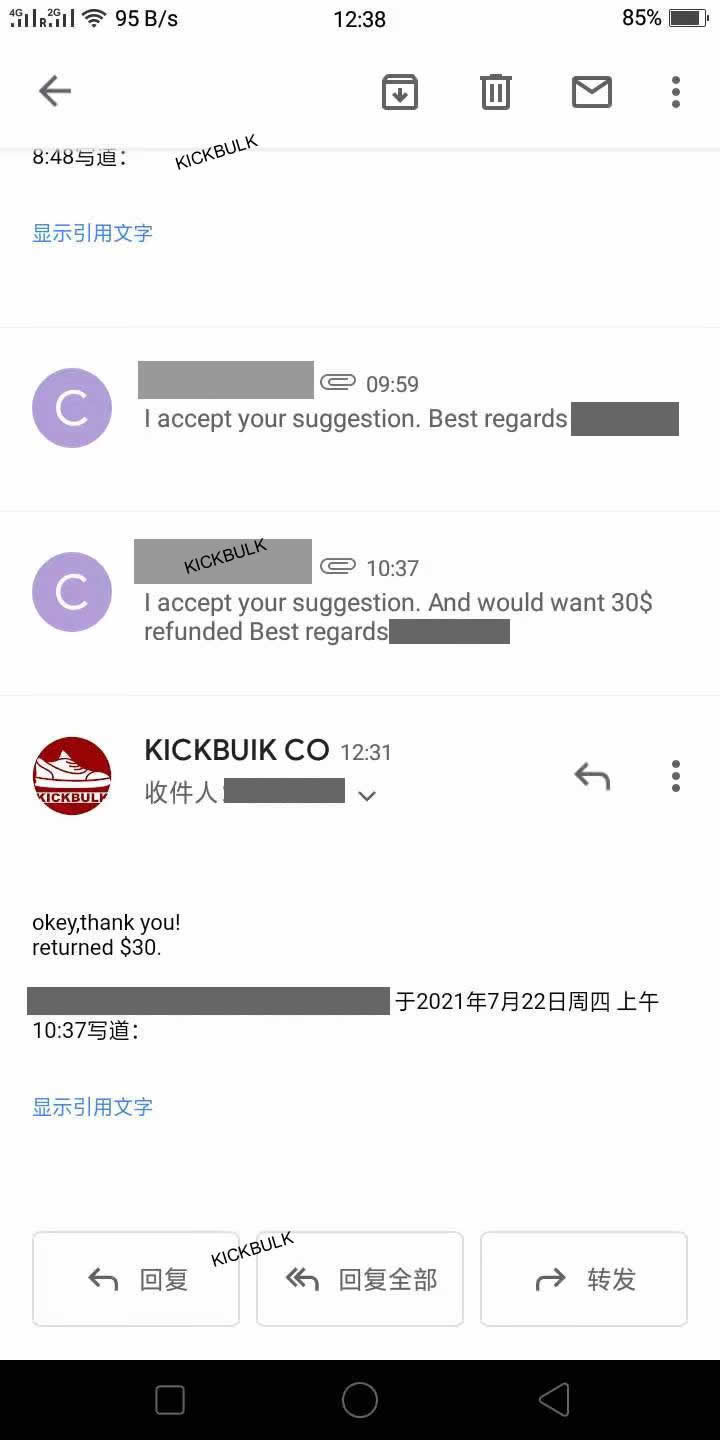The height and width of the screenshot is (1440, 720).
Task: Reply to KICKBUIK CO with arrow icon
Action: 592,776
